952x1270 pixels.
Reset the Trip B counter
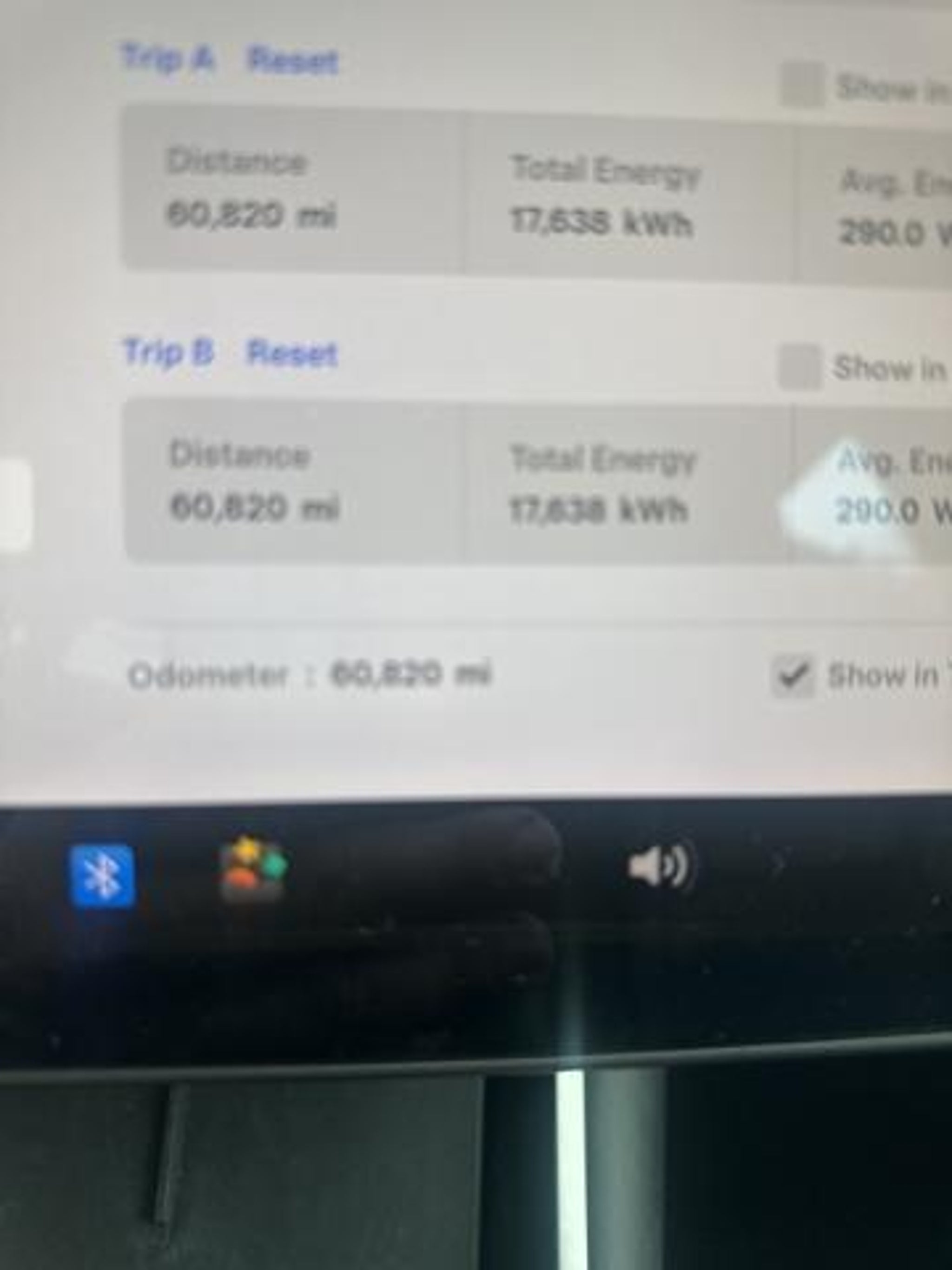point(291,353)
